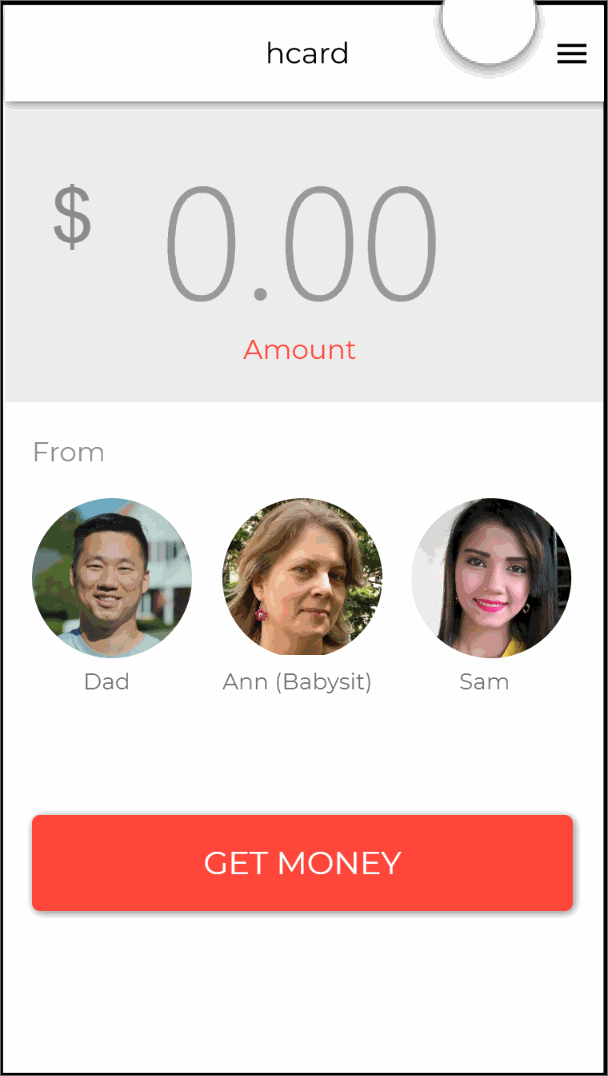The height and width of the screenshot is (1076, 608).
Task: Open the hamburger menu
Action: coord(571,54)
